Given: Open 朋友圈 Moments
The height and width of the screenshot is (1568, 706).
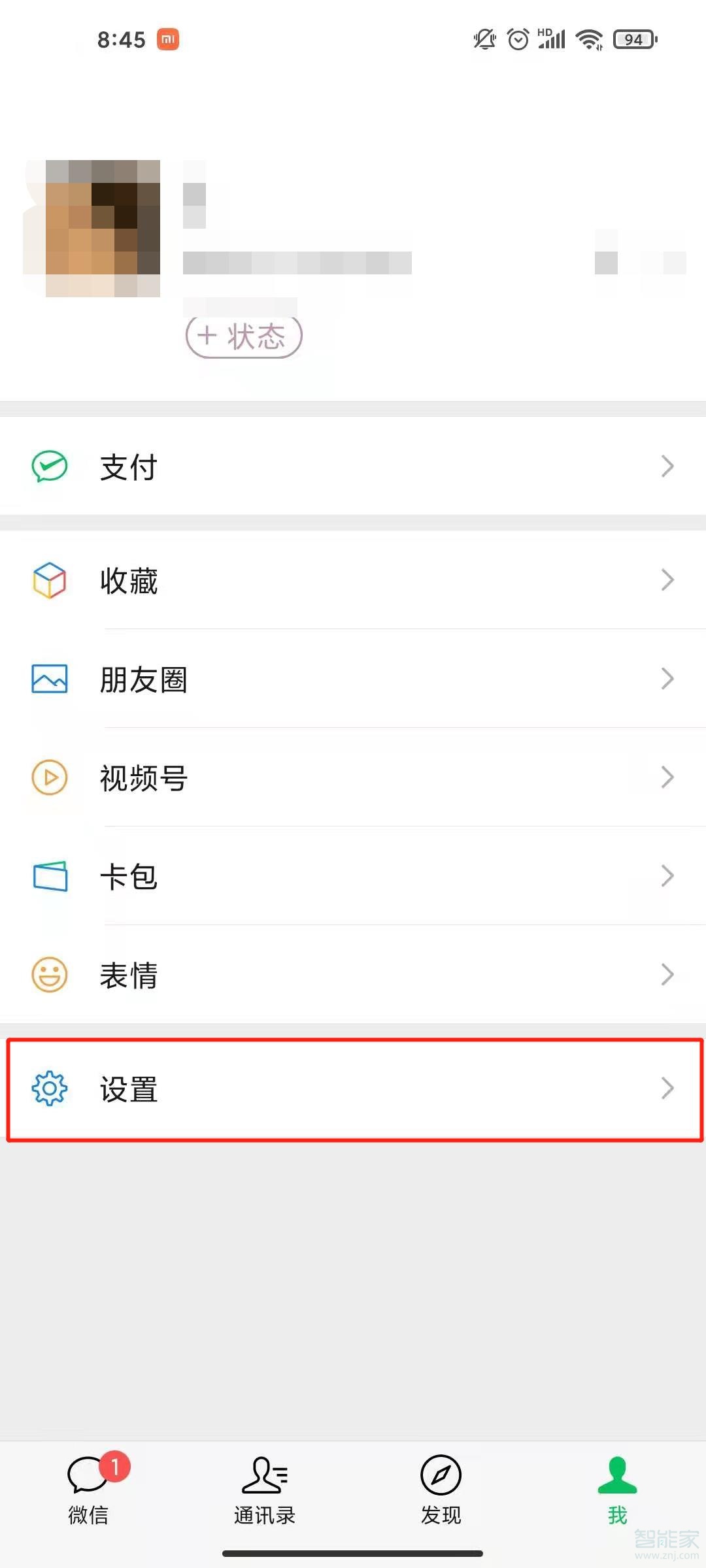Looking at the screenshot, I should tap(353, 679).
